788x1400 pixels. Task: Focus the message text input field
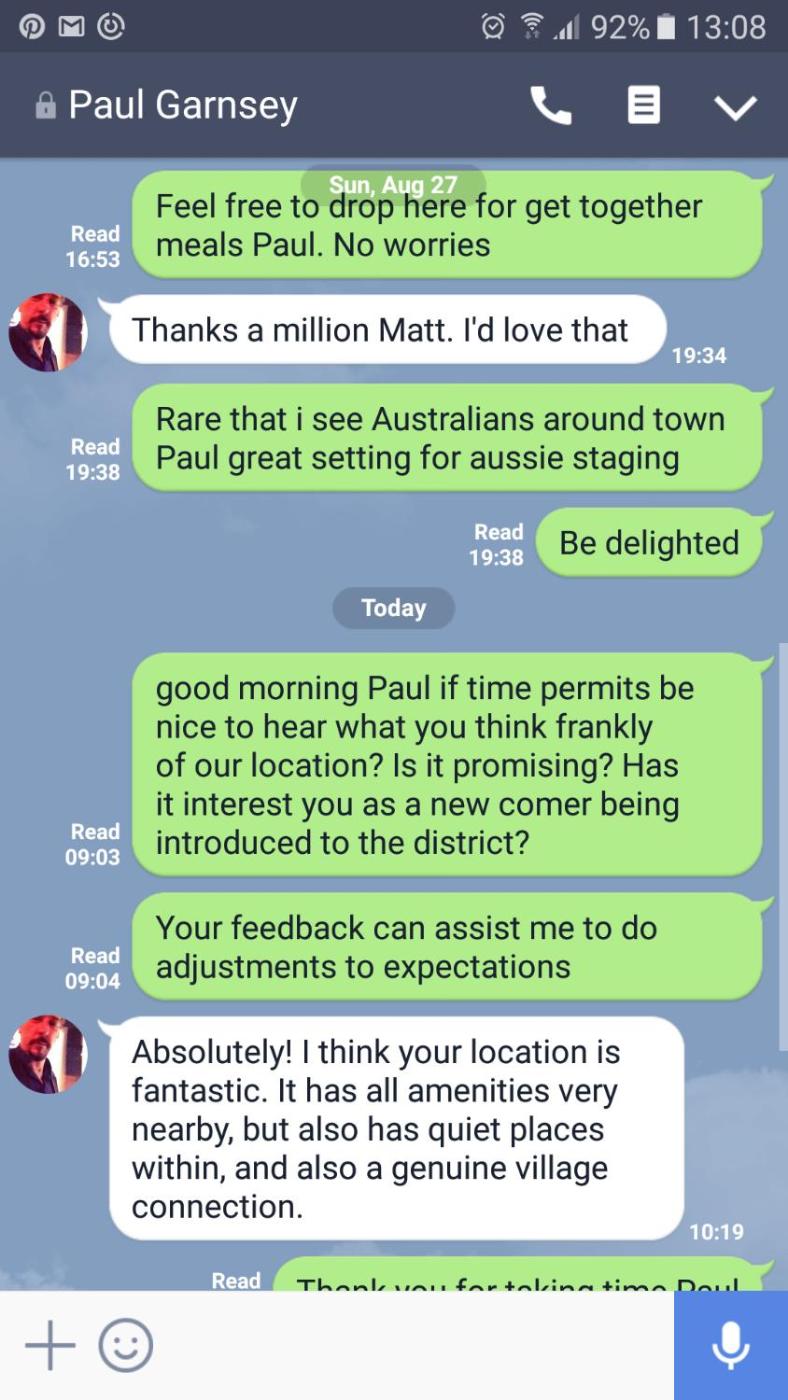[x=410, y=1346]
